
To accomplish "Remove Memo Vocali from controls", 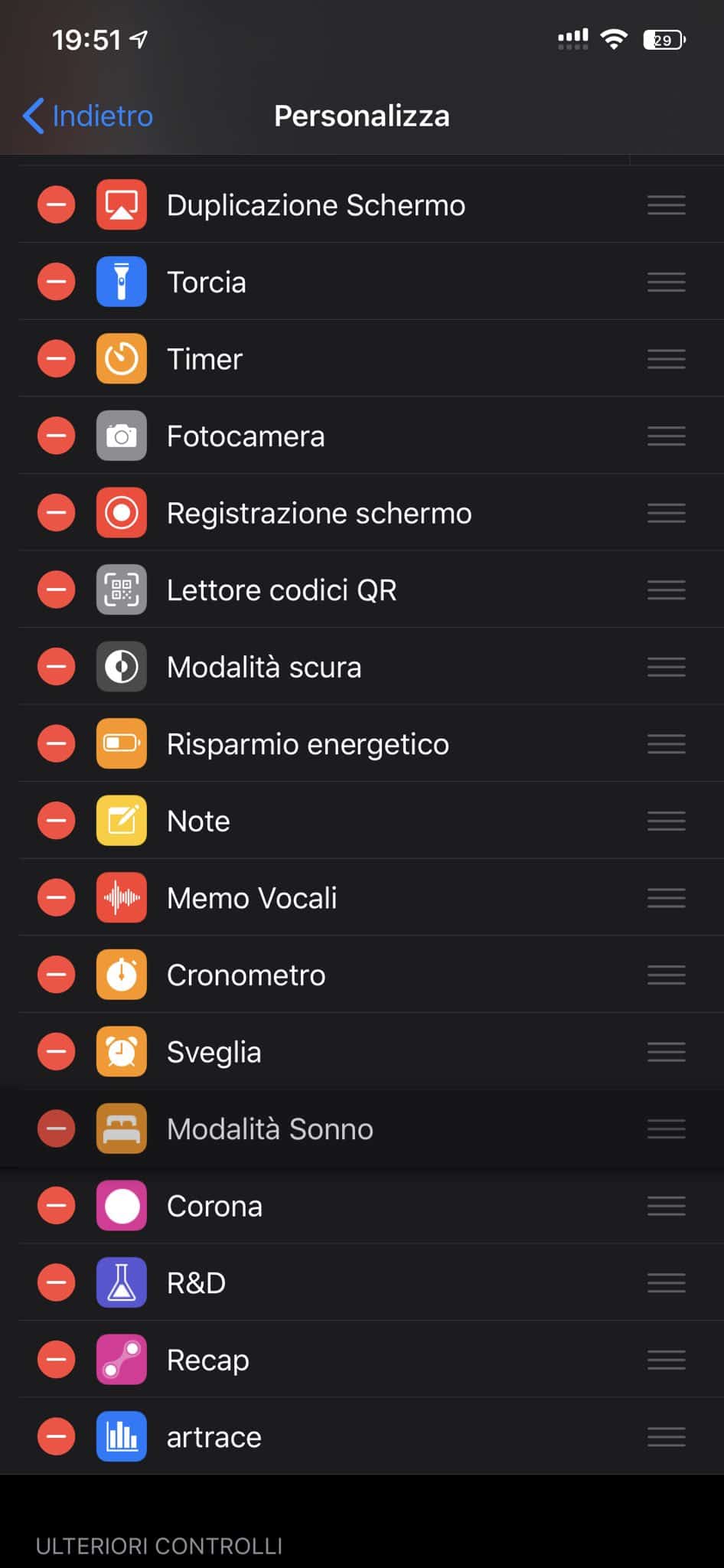I will pyautogui.click(x=57, y=897).
